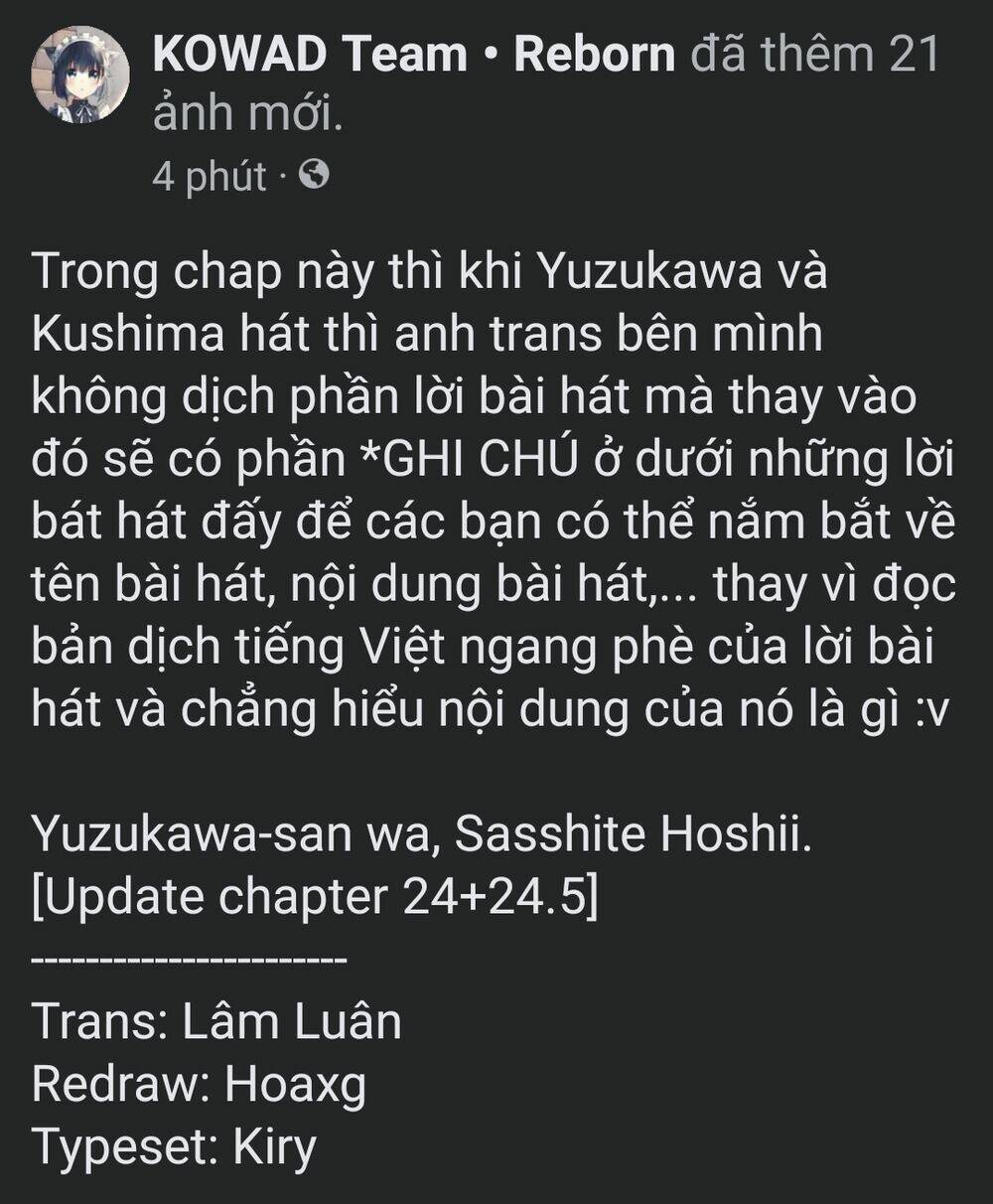This screenshot has width=993, height=1204.
Task: Open KOWAD Team profile picture
Action: click(80, 75)
